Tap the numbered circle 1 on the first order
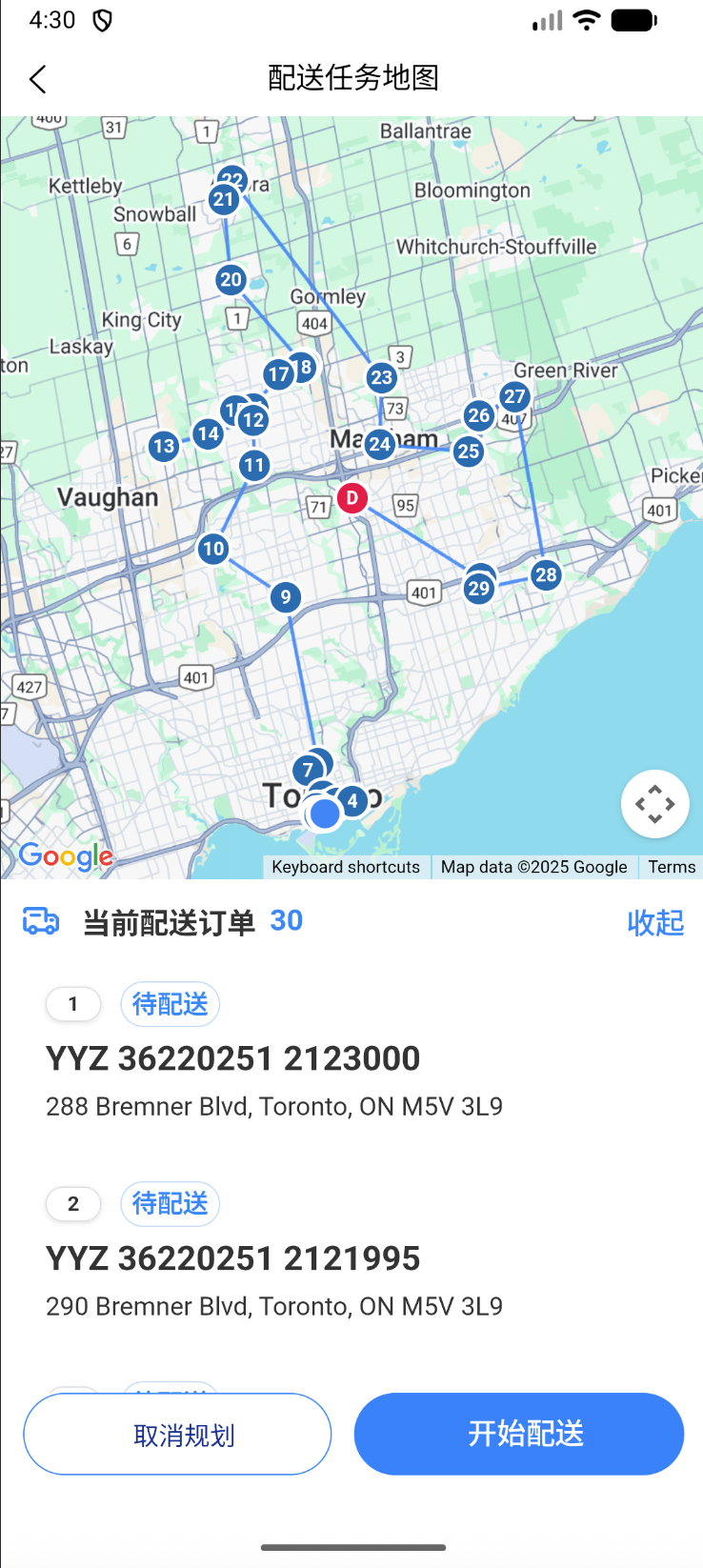703x1568 pixels. pos(73,1004)
